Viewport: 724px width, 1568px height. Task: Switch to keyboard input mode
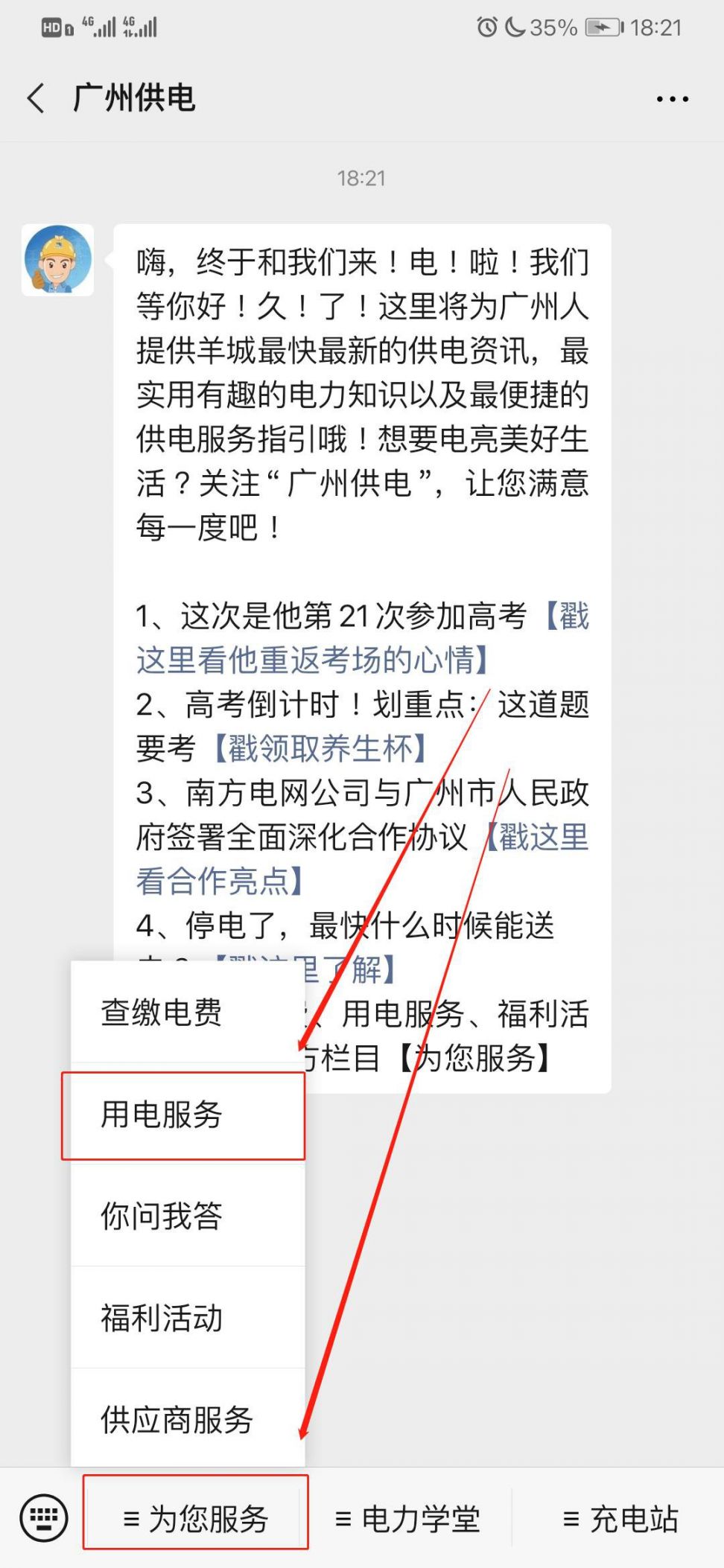click(43, 1517)
